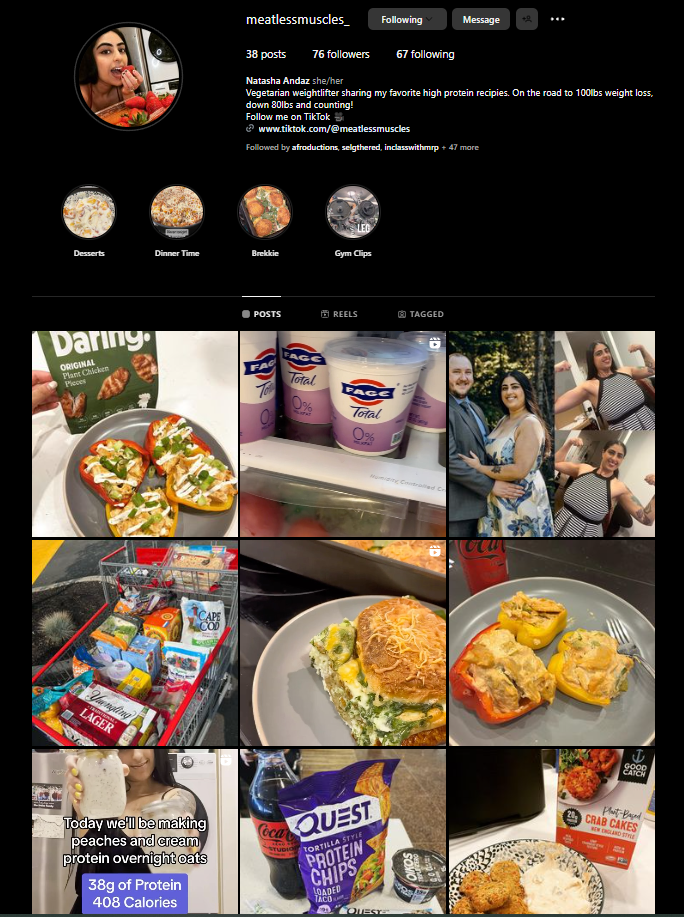
Task: Open the Brekkie story highlight
Action: (265, 211)
